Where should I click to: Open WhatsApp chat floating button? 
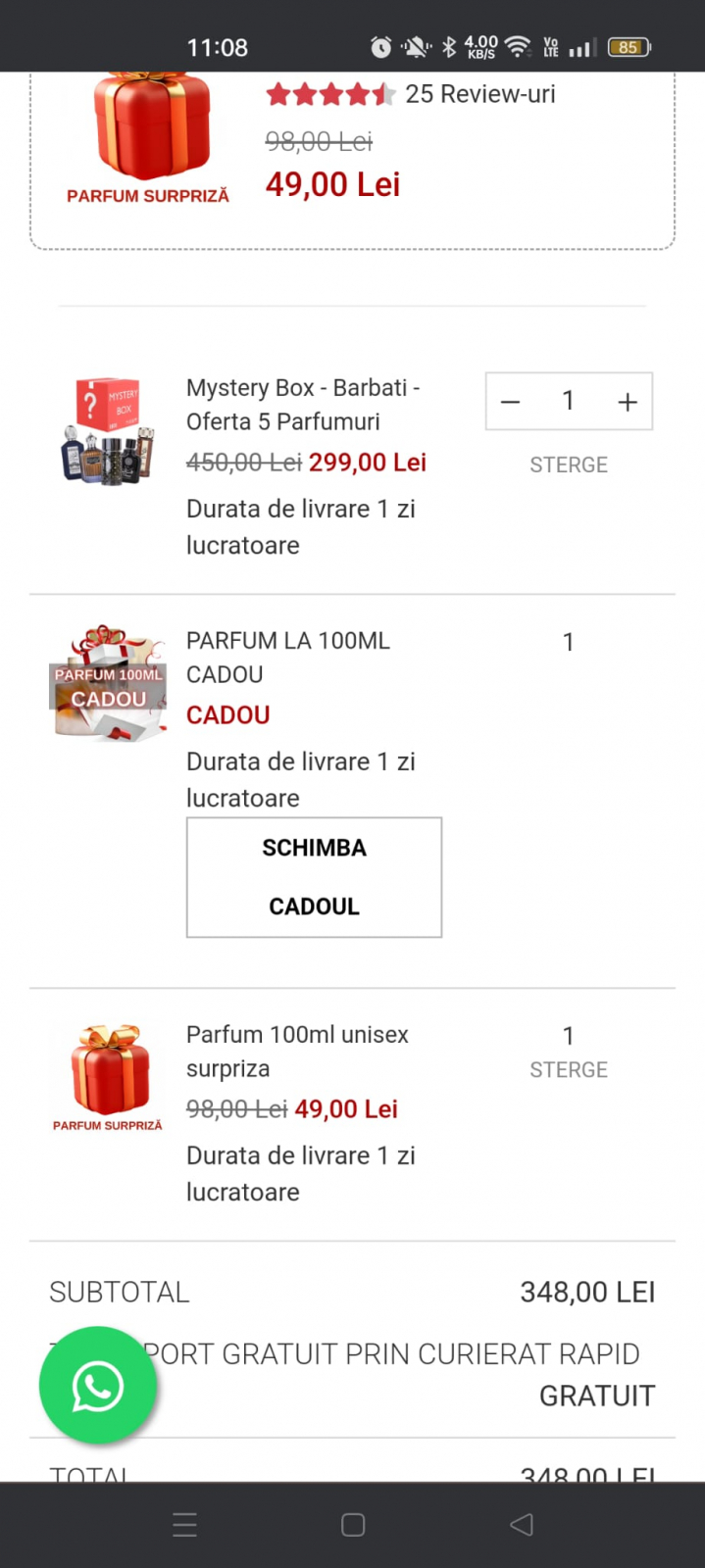click(98, 1385)
